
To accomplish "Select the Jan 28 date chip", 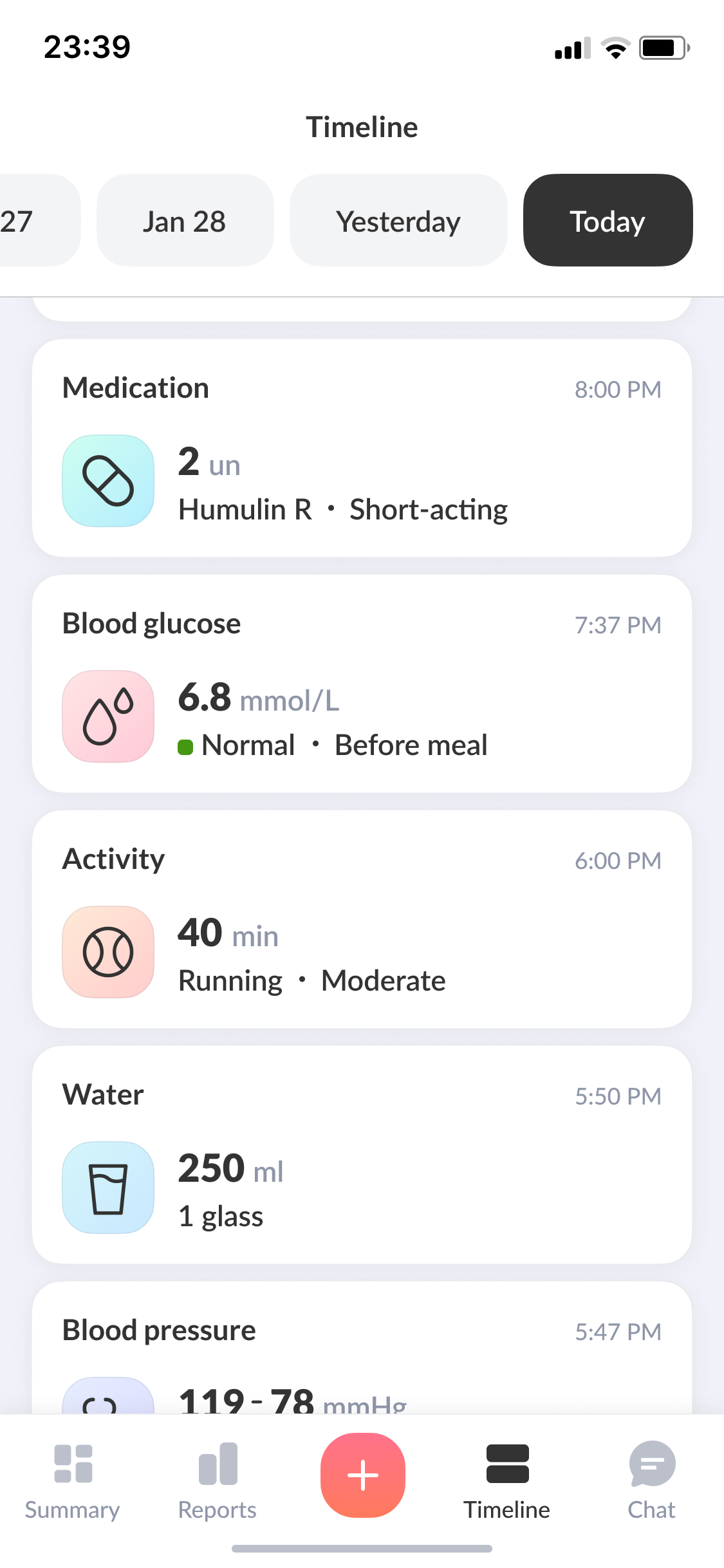I will [185, 221].
